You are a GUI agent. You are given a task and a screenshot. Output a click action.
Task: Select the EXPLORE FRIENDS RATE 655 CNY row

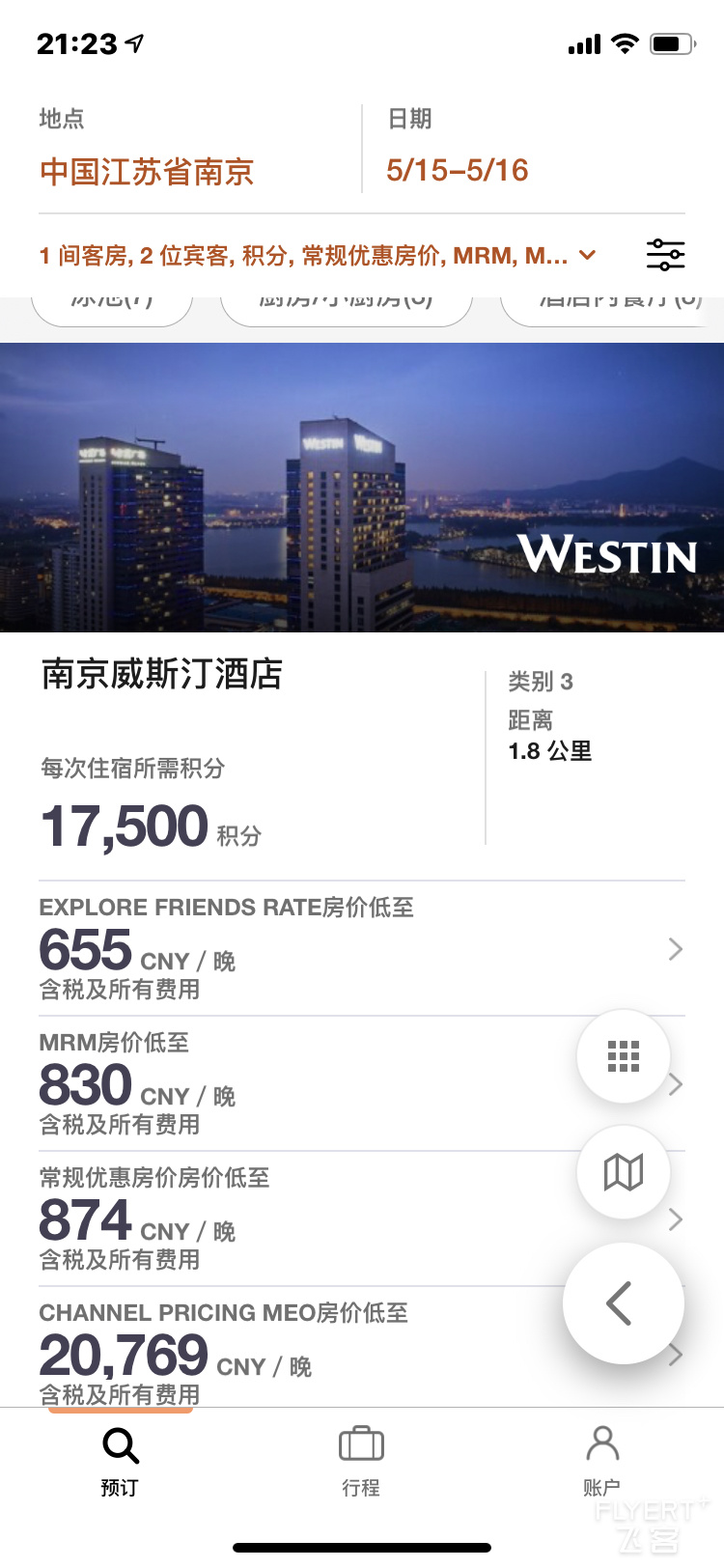pos(362,948)
